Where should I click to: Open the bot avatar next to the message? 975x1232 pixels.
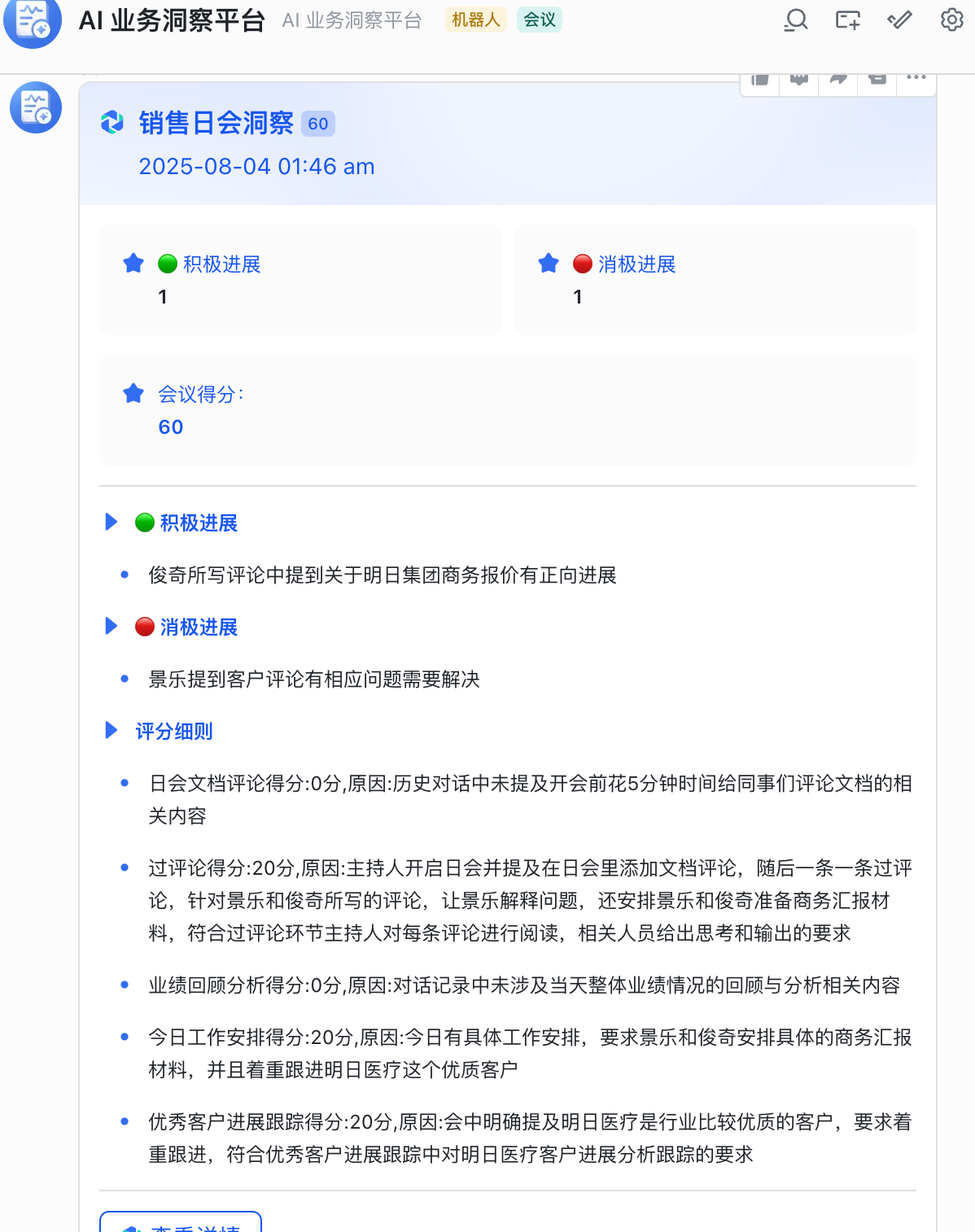point(36,107)
